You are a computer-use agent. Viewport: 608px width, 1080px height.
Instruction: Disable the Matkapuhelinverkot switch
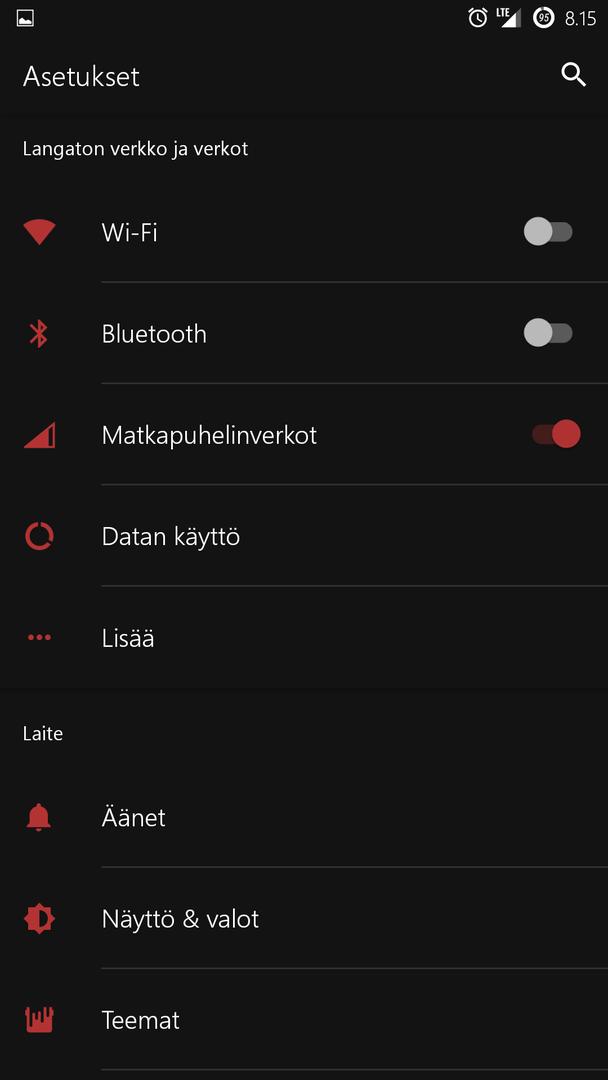(556, 434)
